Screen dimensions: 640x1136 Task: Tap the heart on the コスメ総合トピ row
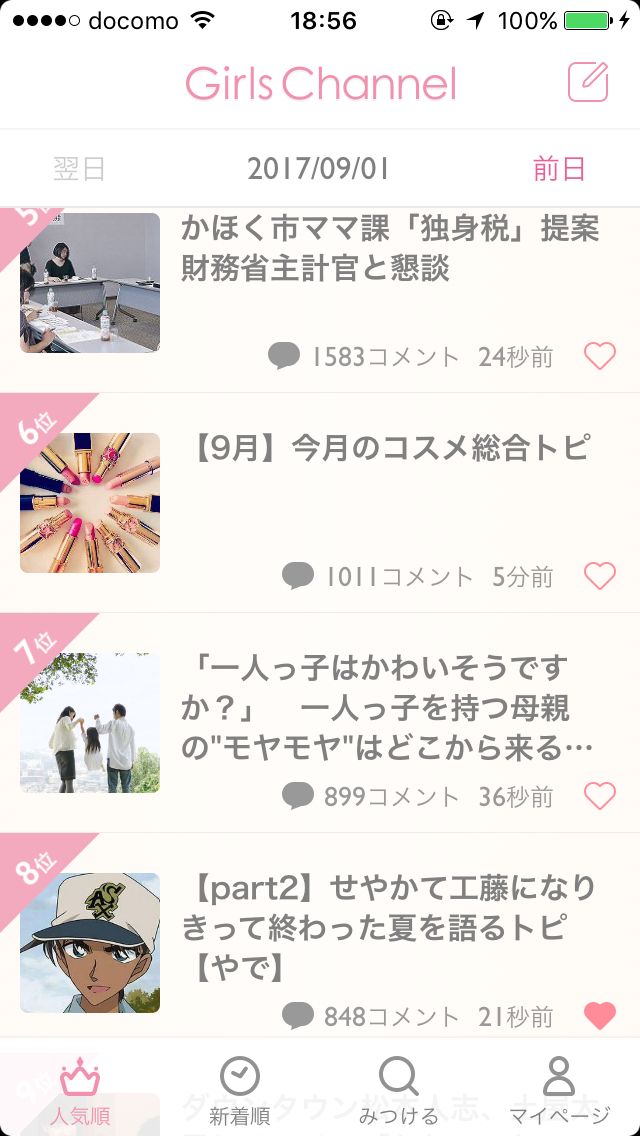click(x=599, y=576)
